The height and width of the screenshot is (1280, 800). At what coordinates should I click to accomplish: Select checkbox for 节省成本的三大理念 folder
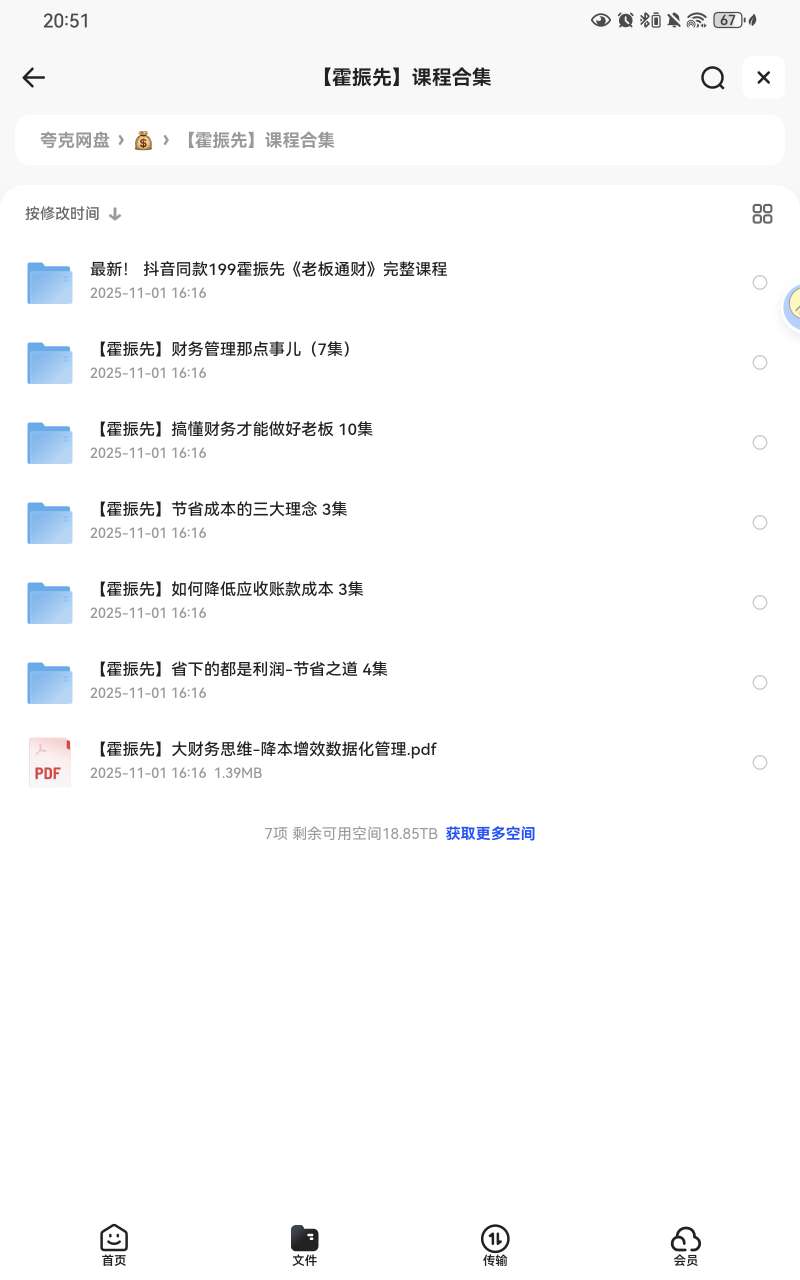(x=760, y=522)
